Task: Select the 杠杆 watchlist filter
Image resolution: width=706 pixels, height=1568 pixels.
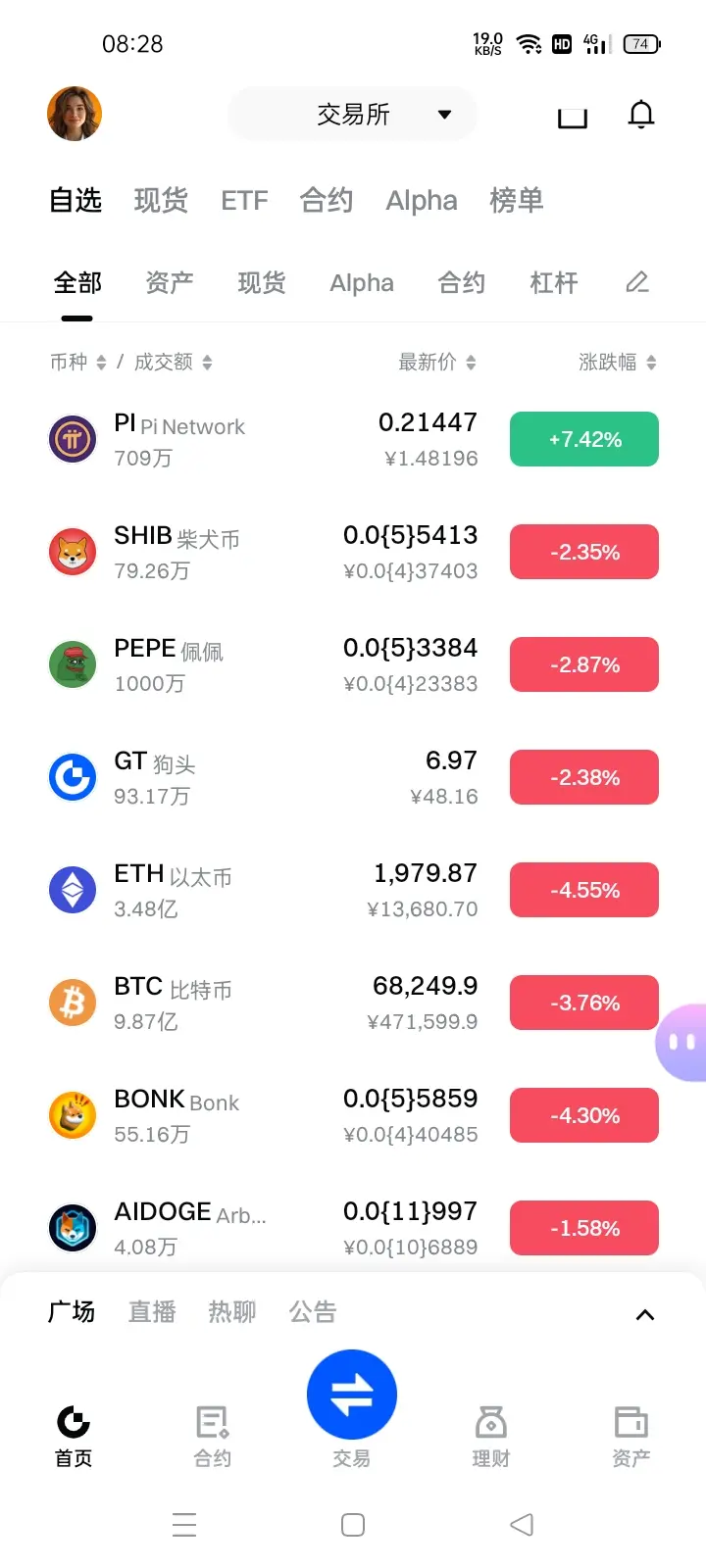Action: pos(553,283)
